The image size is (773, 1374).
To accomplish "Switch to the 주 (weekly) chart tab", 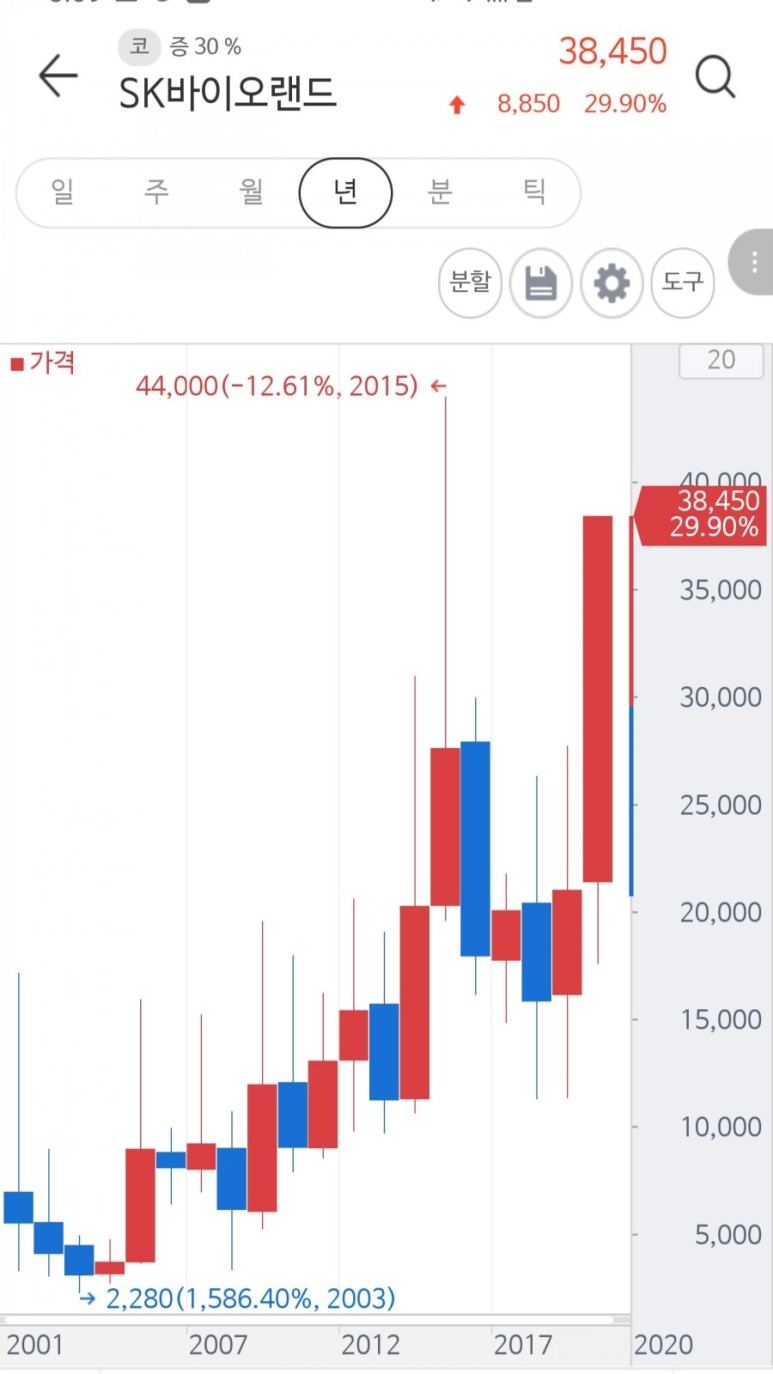I will [157, 192].
